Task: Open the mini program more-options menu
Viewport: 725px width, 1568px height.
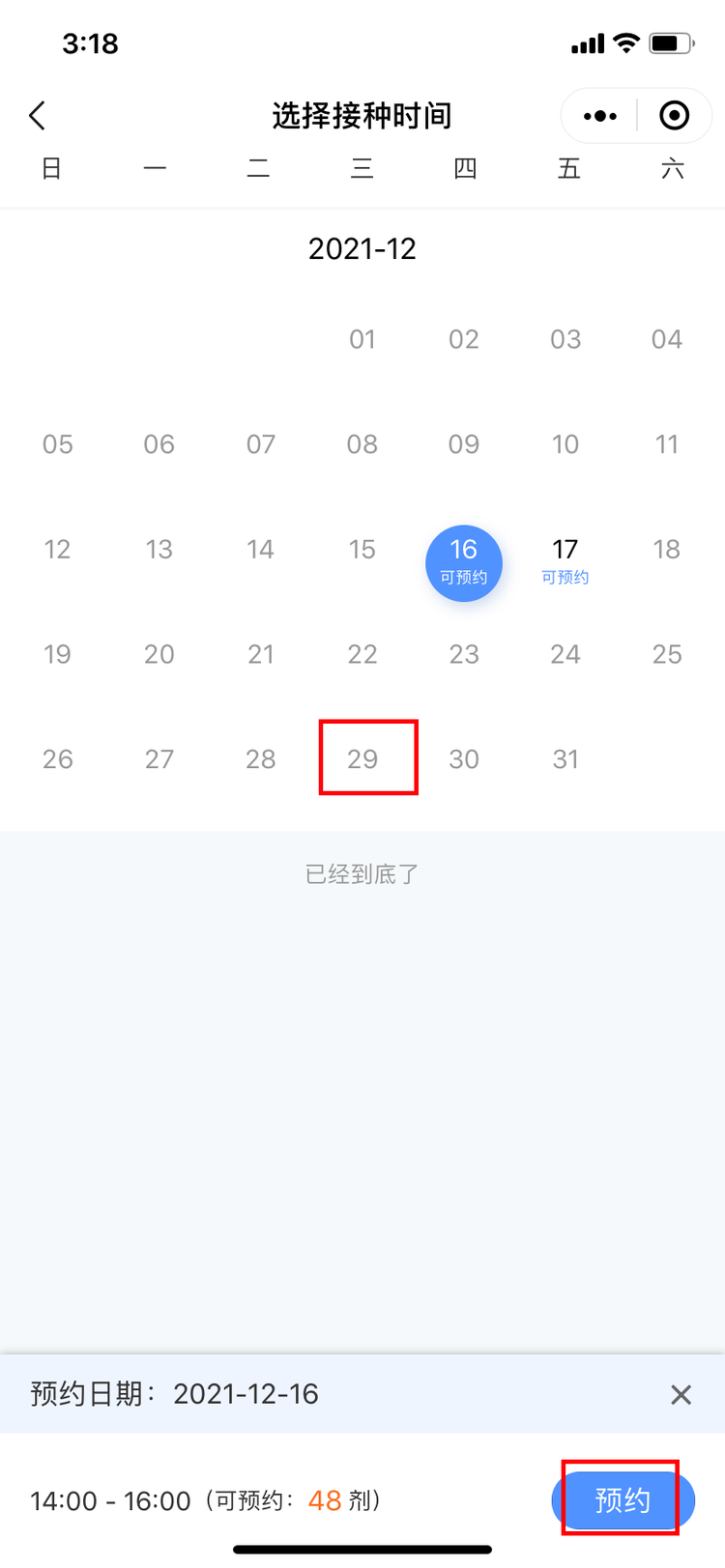Action: pos(599,116)
